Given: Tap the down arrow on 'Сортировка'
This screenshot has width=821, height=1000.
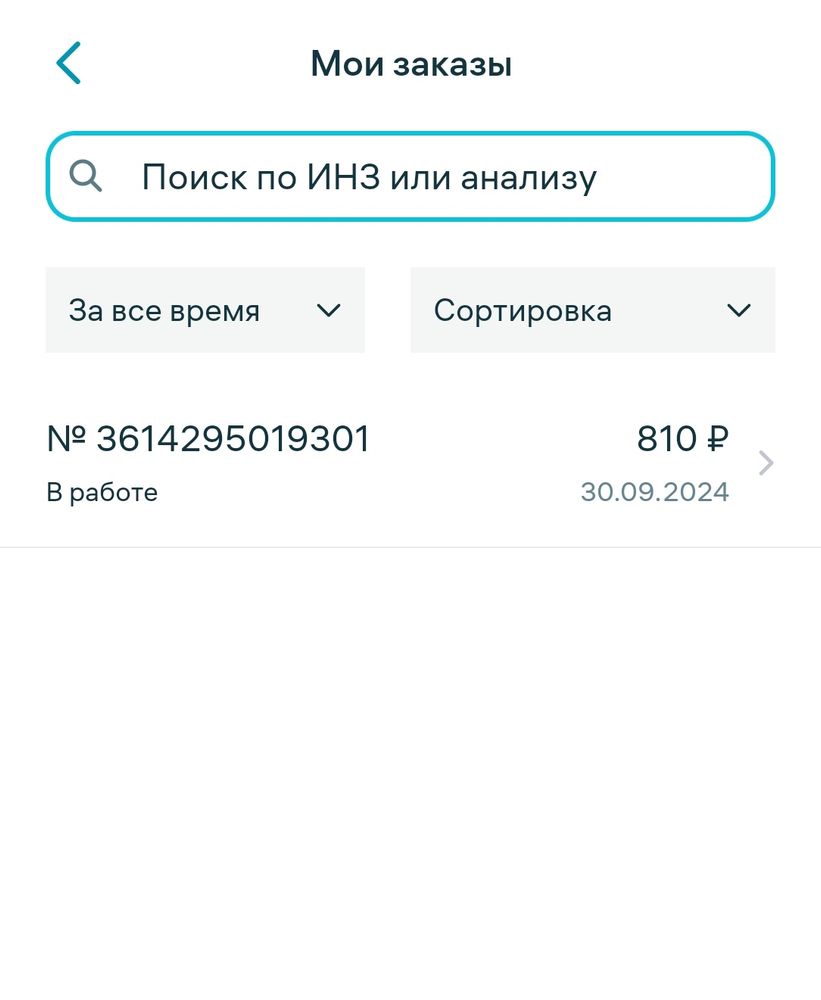Looking at the screenshot, I should pos(739,310).
